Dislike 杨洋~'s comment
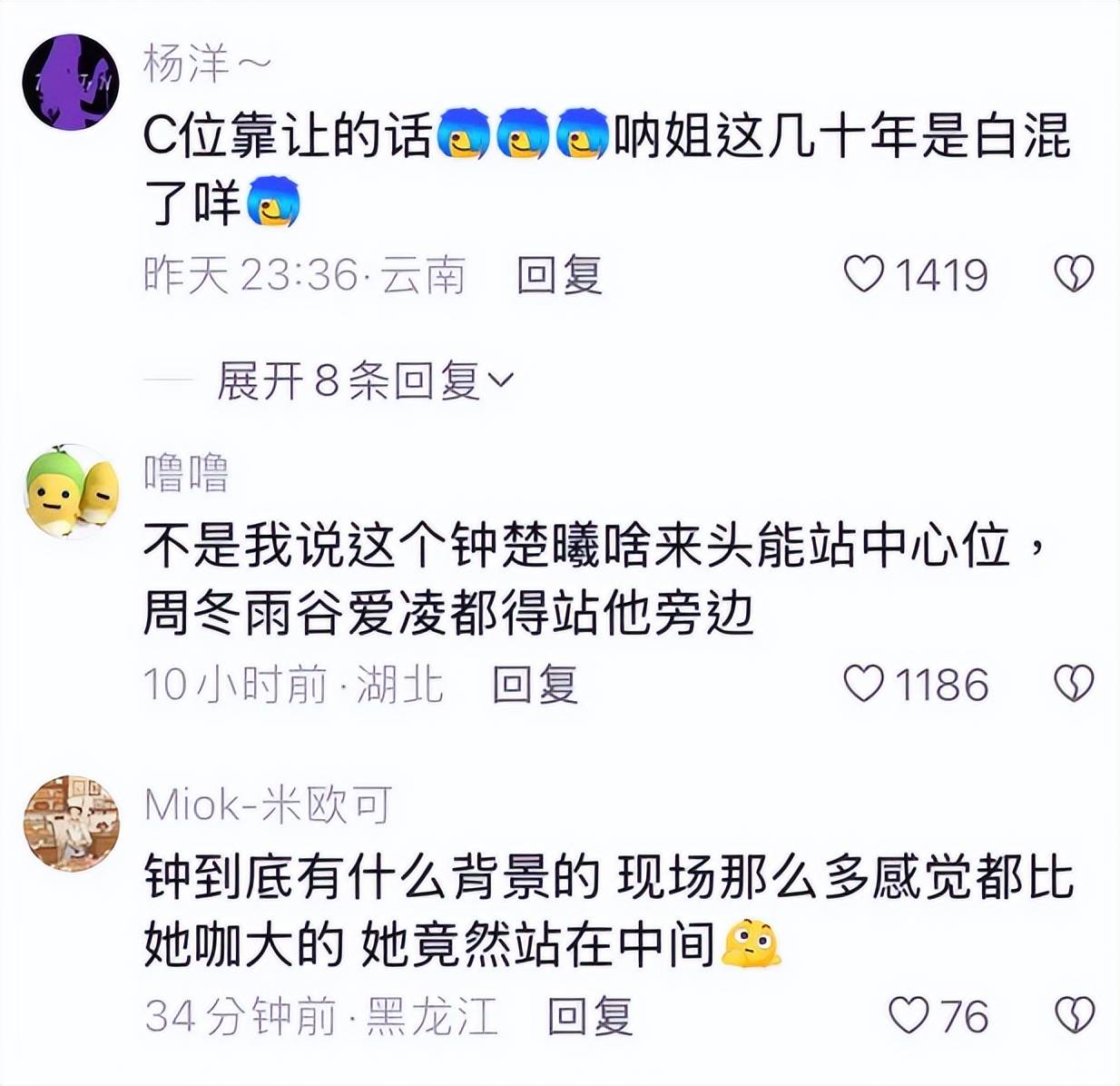The width and height of the screenshot is (1120, 1086). pyautogui.click(x=1075, y=274)
